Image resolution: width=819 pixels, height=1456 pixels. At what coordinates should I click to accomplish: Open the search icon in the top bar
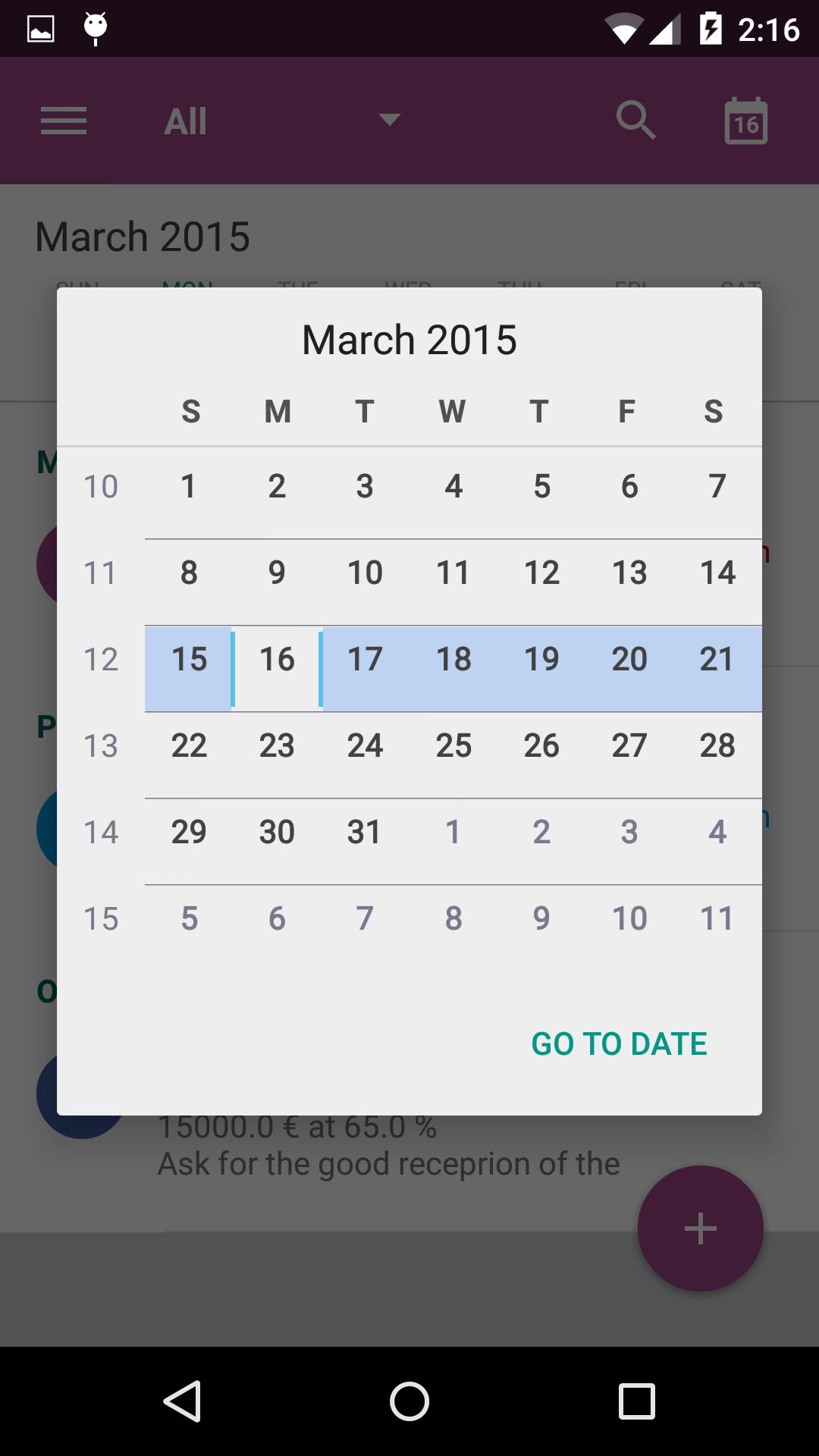635,120
